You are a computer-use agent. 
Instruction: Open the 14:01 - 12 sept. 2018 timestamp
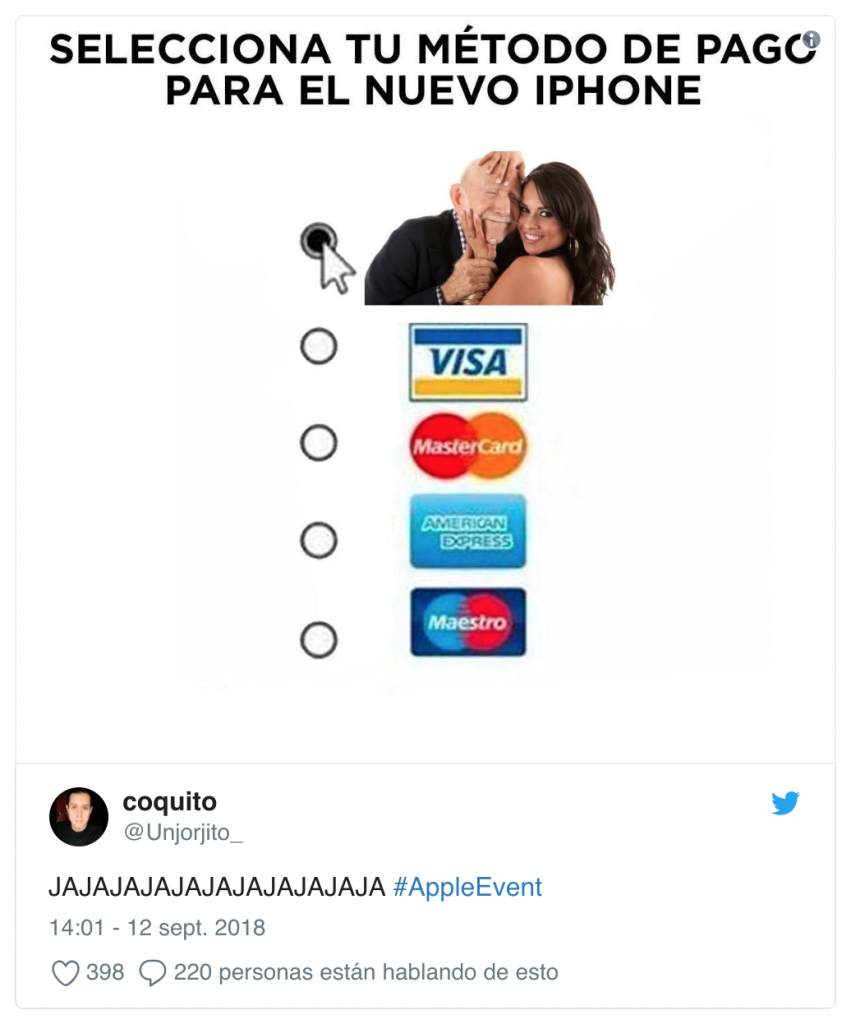click(157, 927)
